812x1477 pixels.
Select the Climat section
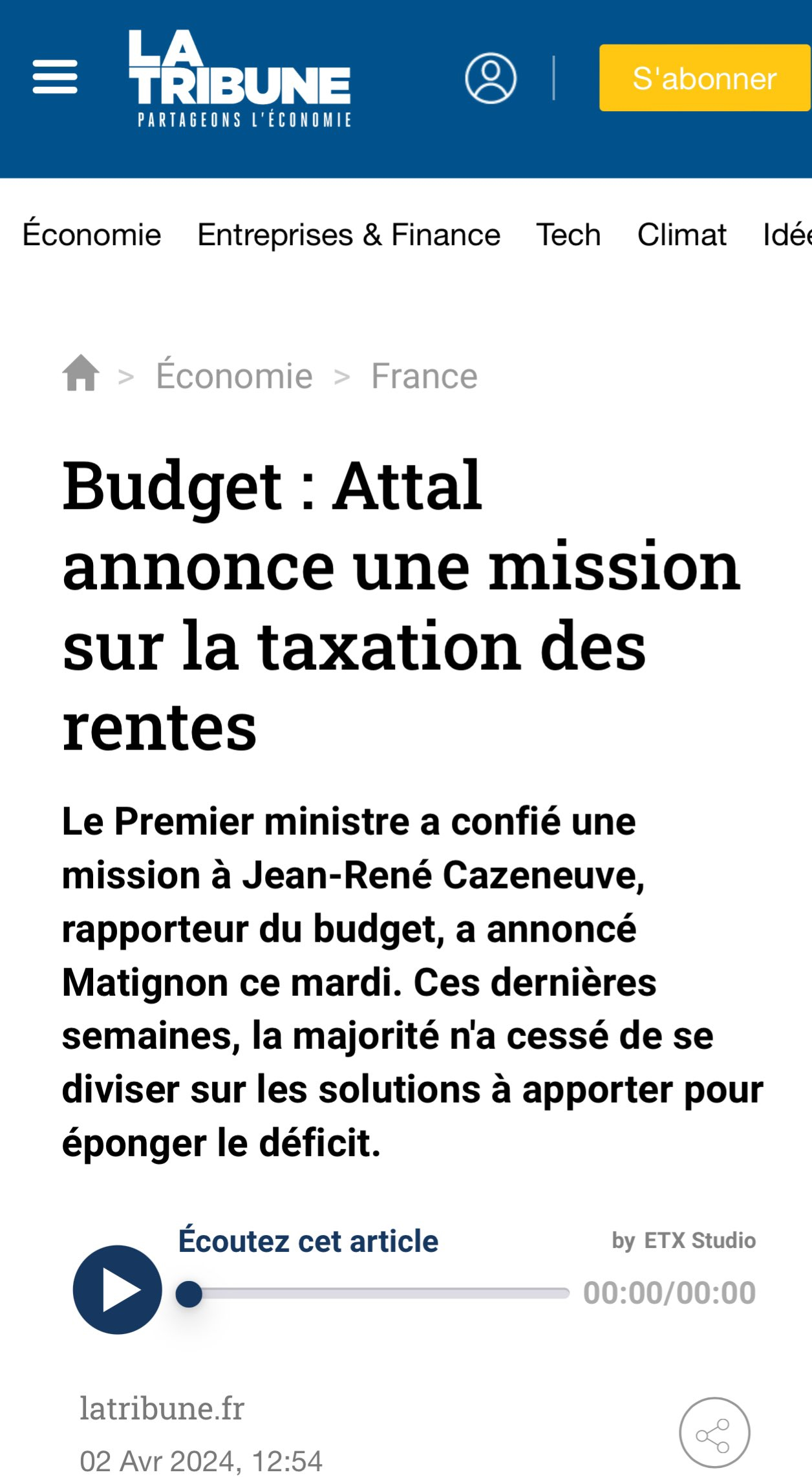(681, 235)
